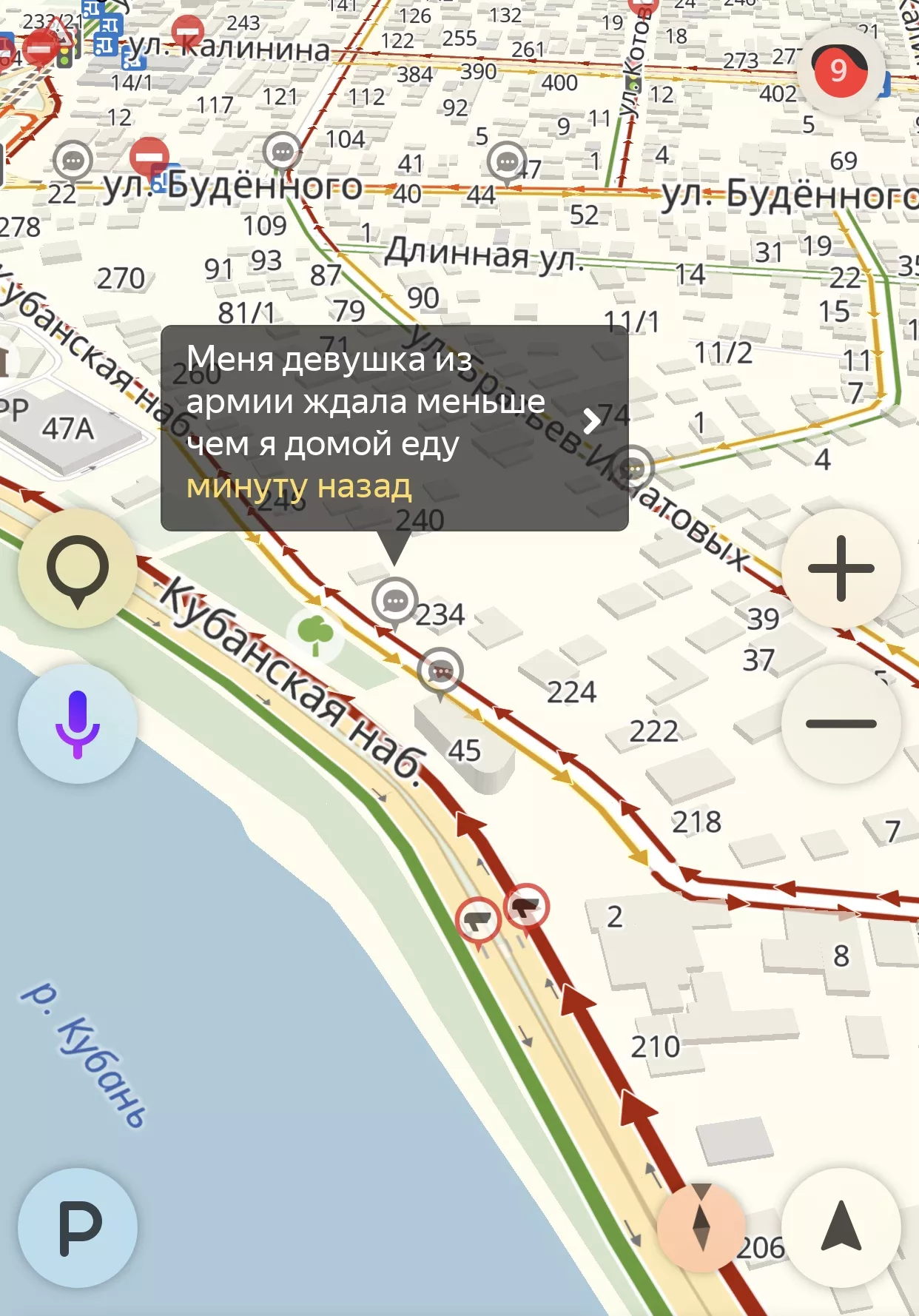The image size is (919, 1316).
Task: Tap the no-entry sign on ул. Калинина
Action: point(188,32)
